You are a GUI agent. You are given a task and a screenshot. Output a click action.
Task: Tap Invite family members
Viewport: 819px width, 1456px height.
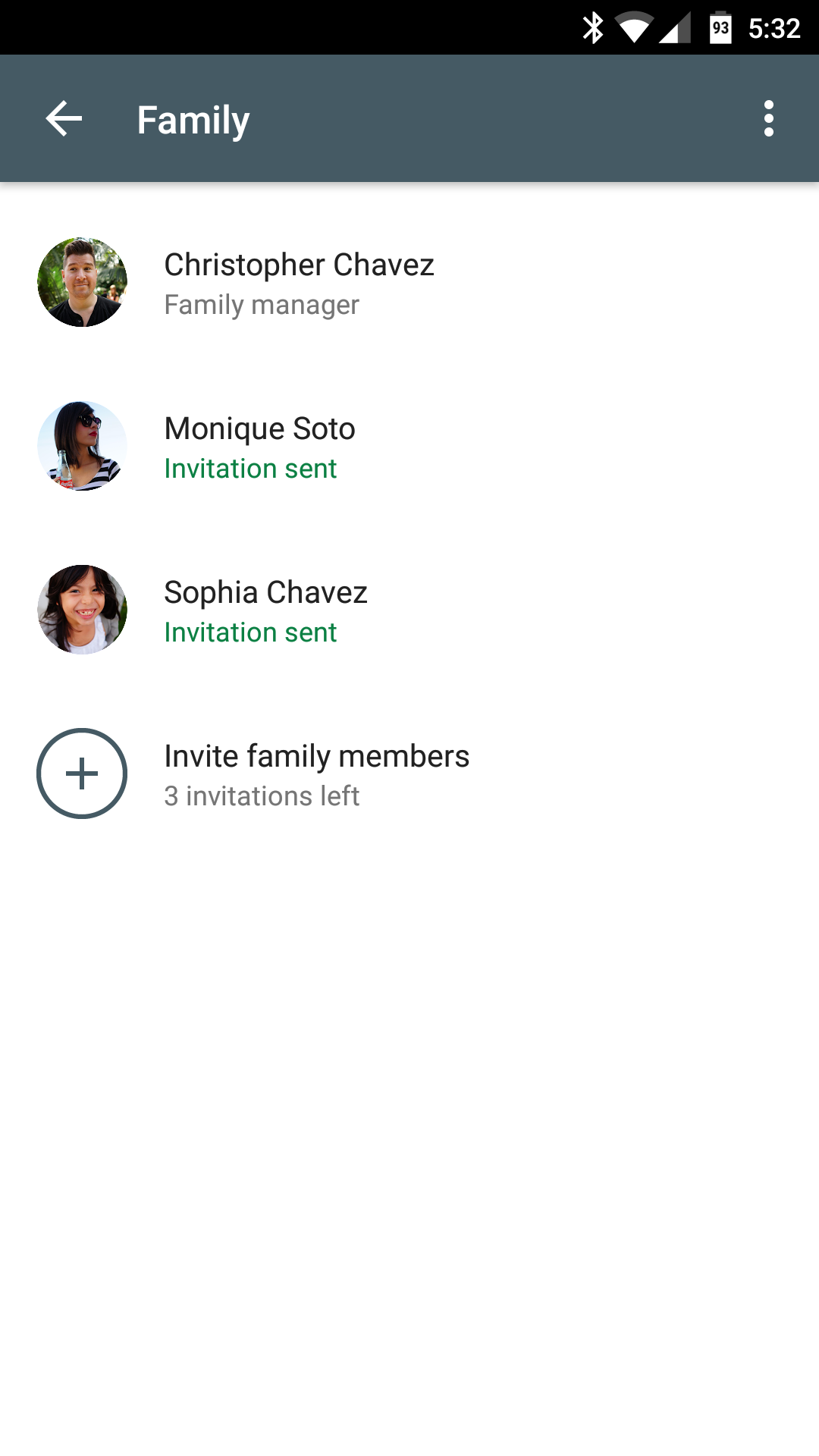tap(409, 773)
